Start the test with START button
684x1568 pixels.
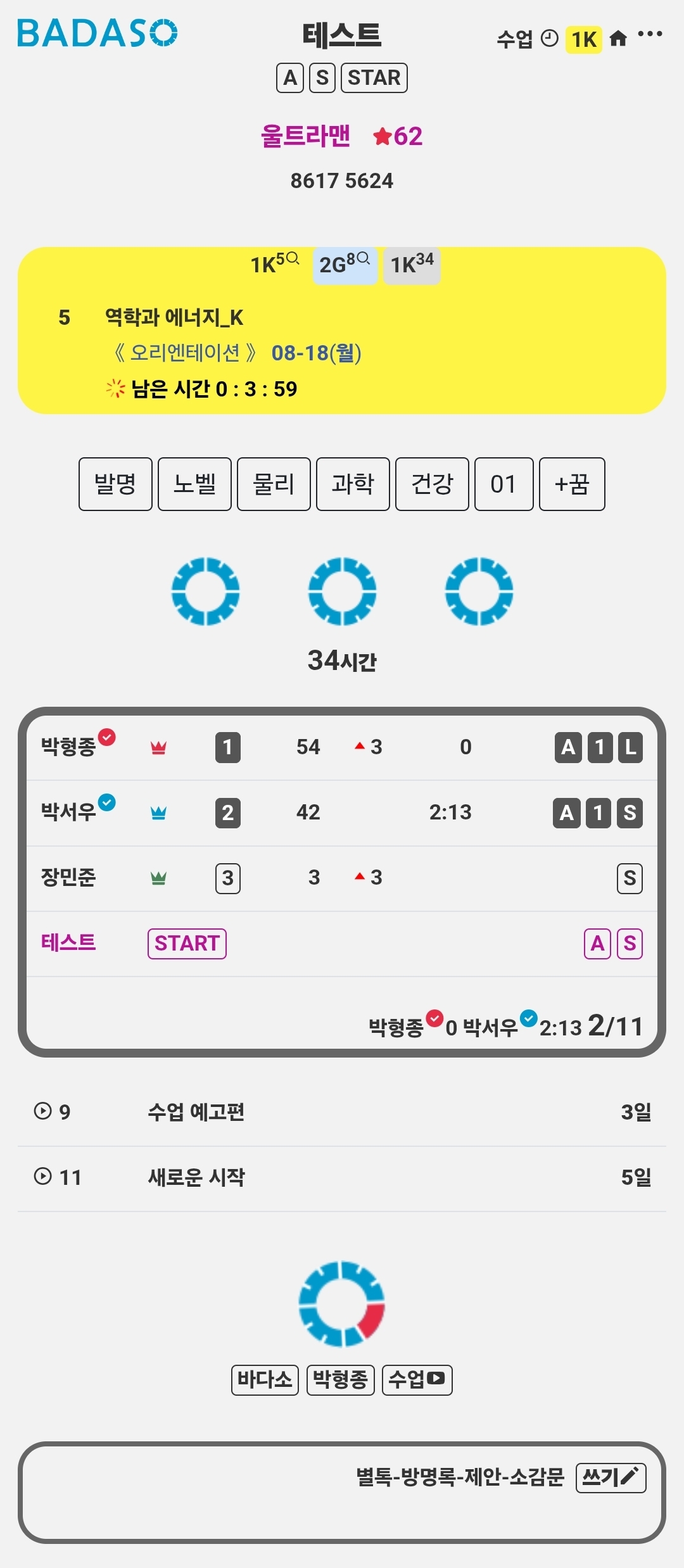pyautogui.click(x=187, y=944)
